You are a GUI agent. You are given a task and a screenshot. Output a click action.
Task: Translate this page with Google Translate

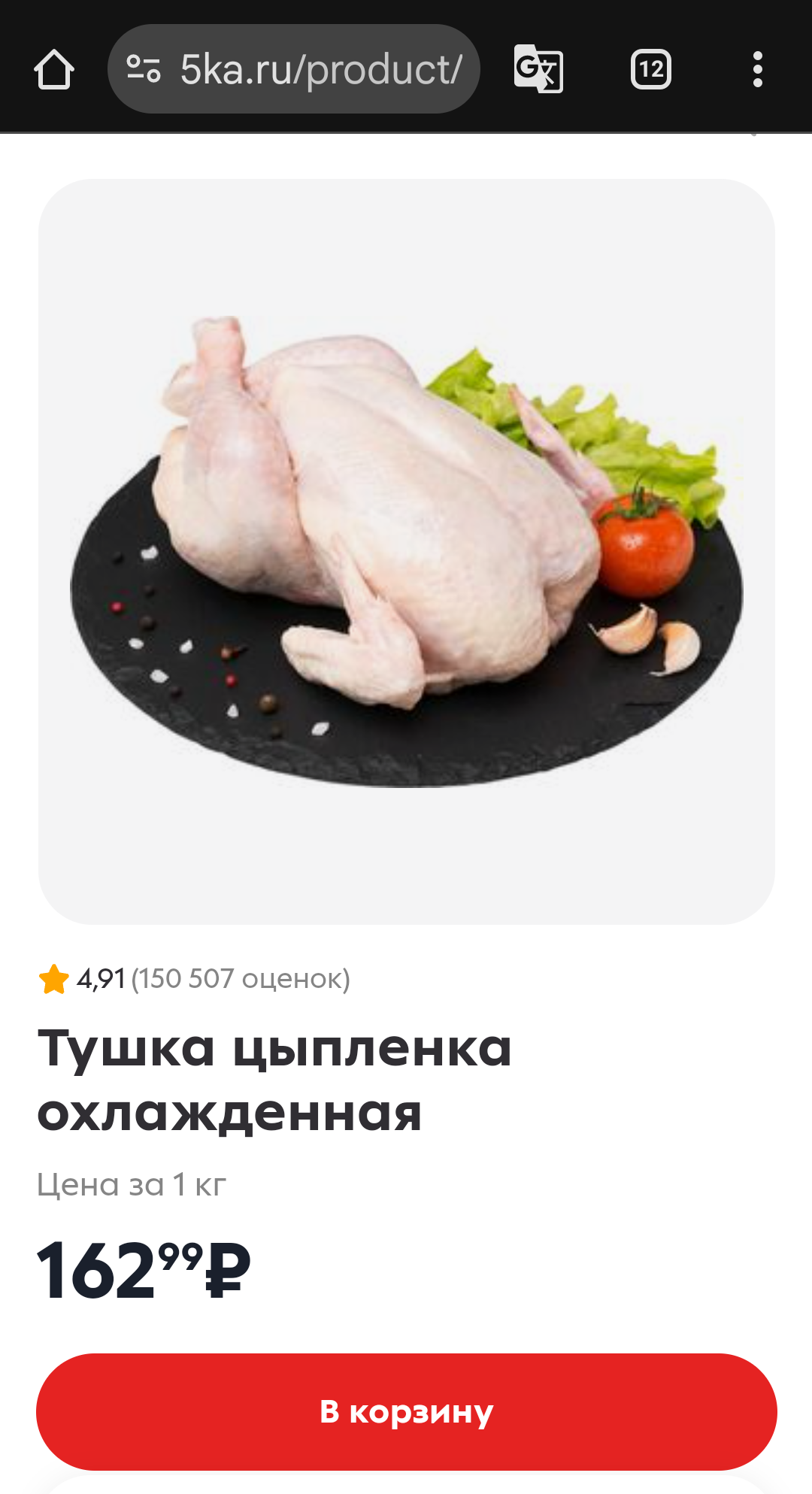(538, 69)
